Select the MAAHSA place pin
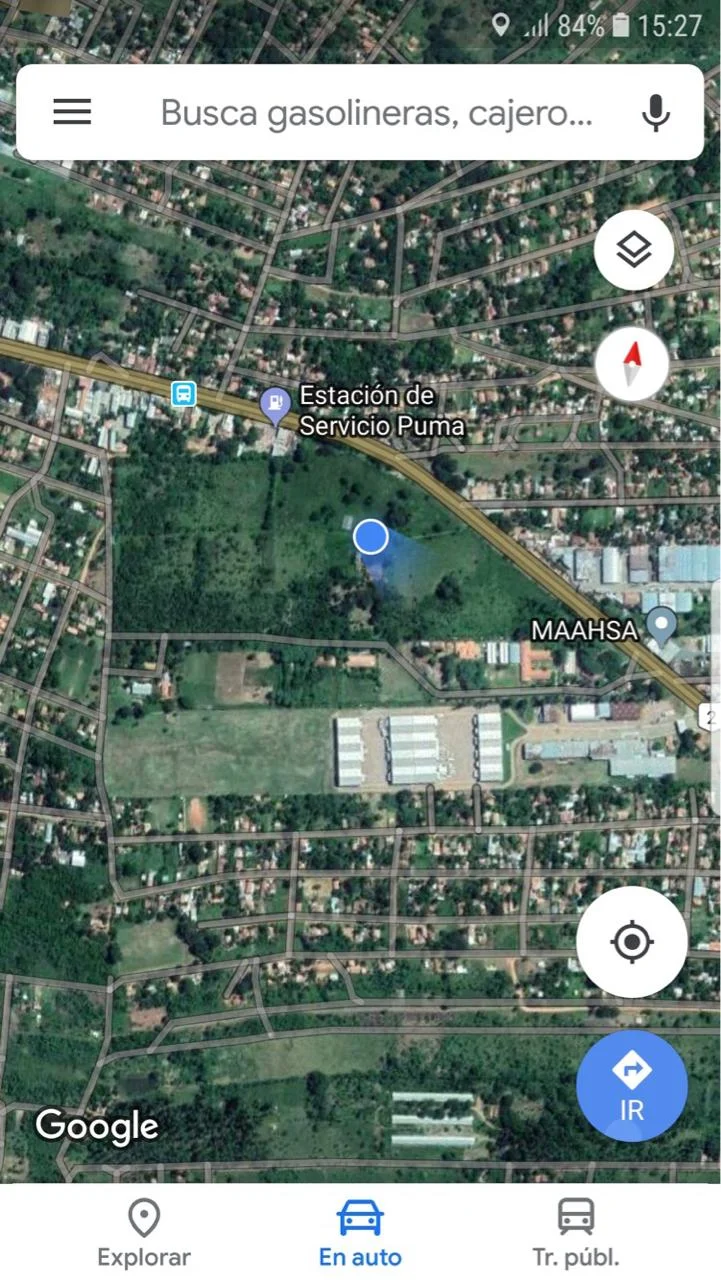The image size is (721, 1280). (661, 626)
